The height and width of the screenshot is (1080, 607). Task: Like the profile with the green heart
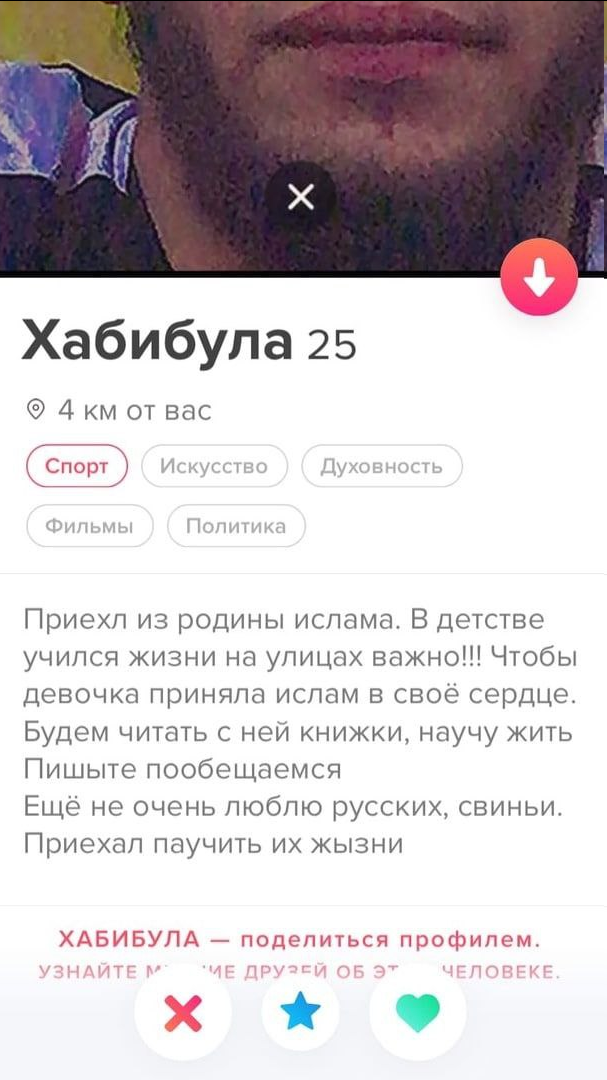point(418,1013)
